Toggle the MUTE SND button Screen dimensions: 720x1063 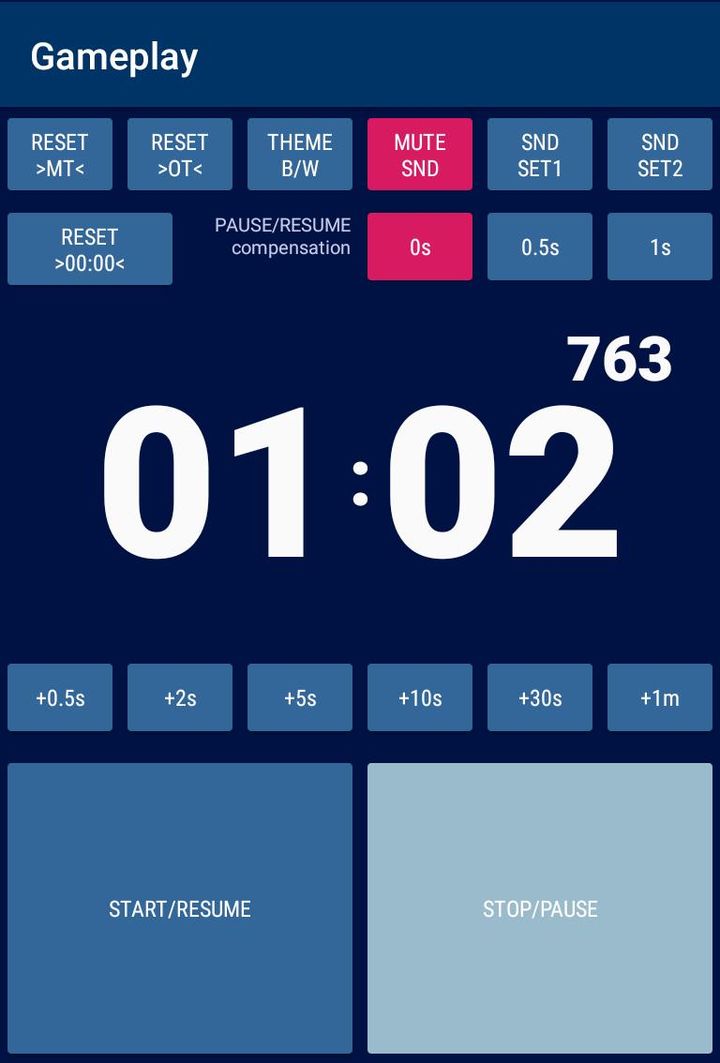tap(420, 155)
